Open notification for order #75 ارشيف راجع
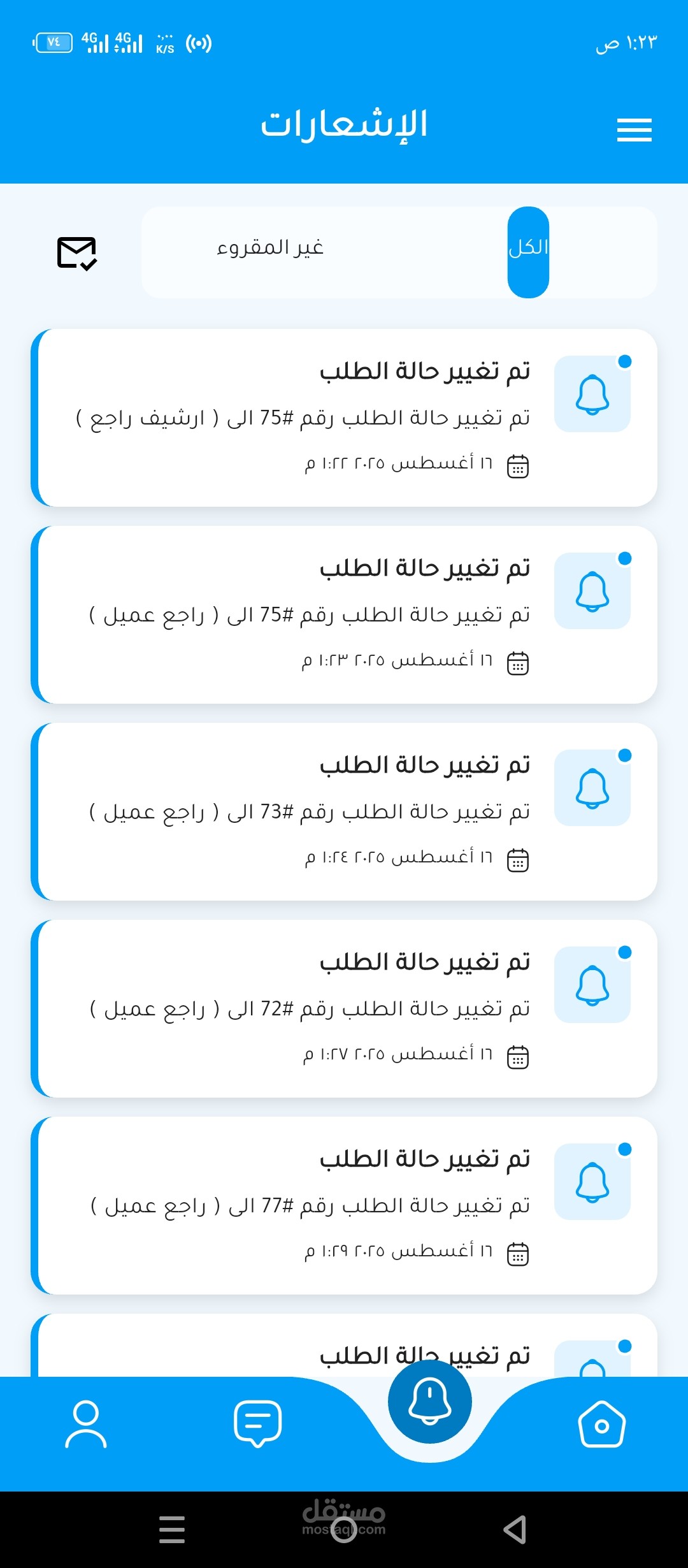Viewport: 688px width, 1568px height. (344, 418)
